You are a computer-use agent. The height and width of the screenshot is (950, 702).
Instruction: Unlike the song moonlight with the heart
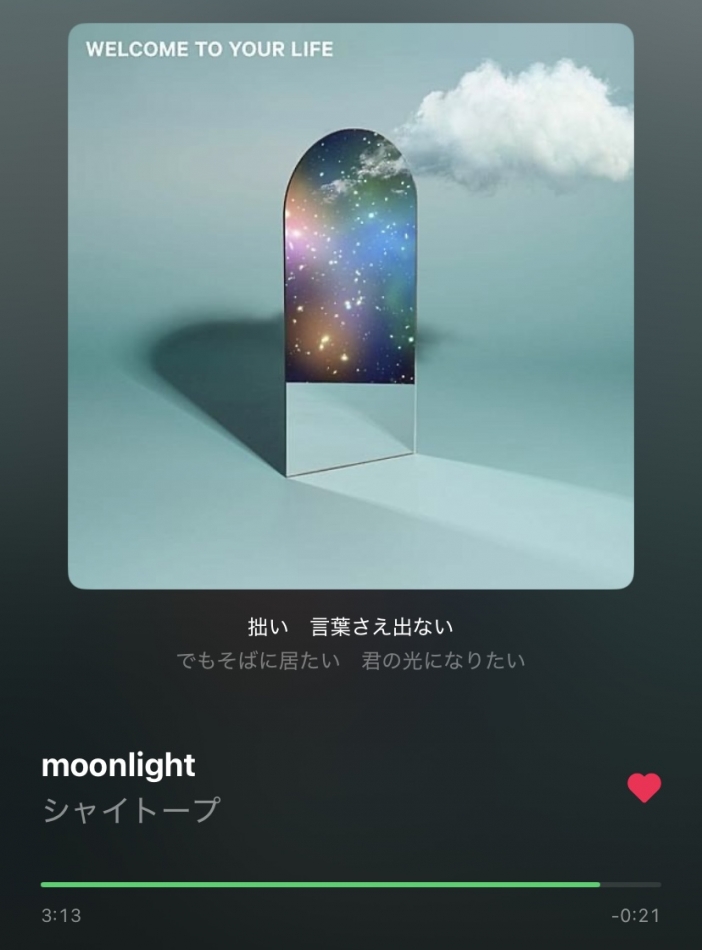(x=644, y=788)
